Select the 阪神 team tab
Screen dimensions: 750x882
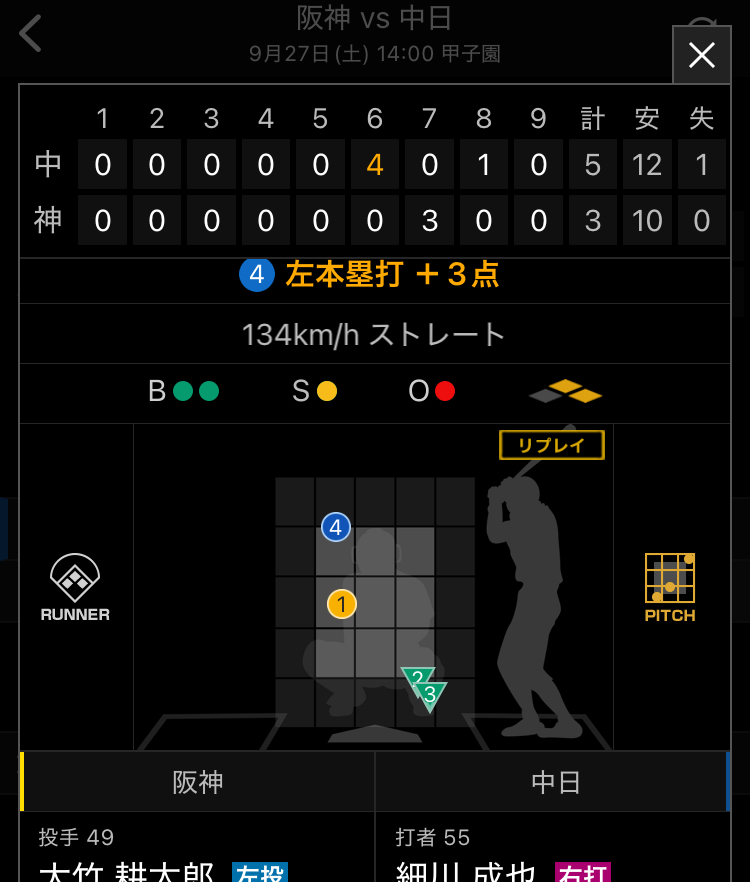click(x=198, y=782)
